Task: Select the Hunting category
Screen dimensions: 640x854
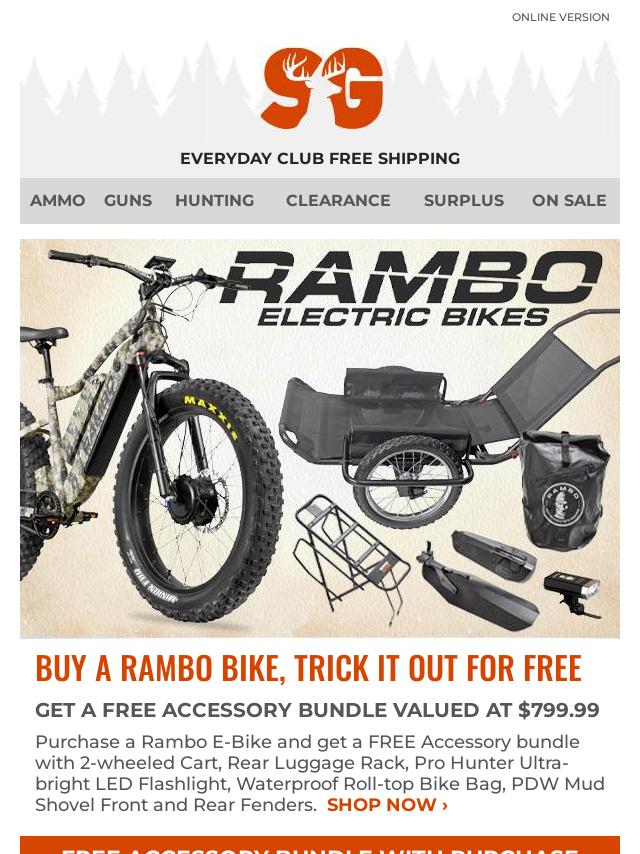Action: 214,200
